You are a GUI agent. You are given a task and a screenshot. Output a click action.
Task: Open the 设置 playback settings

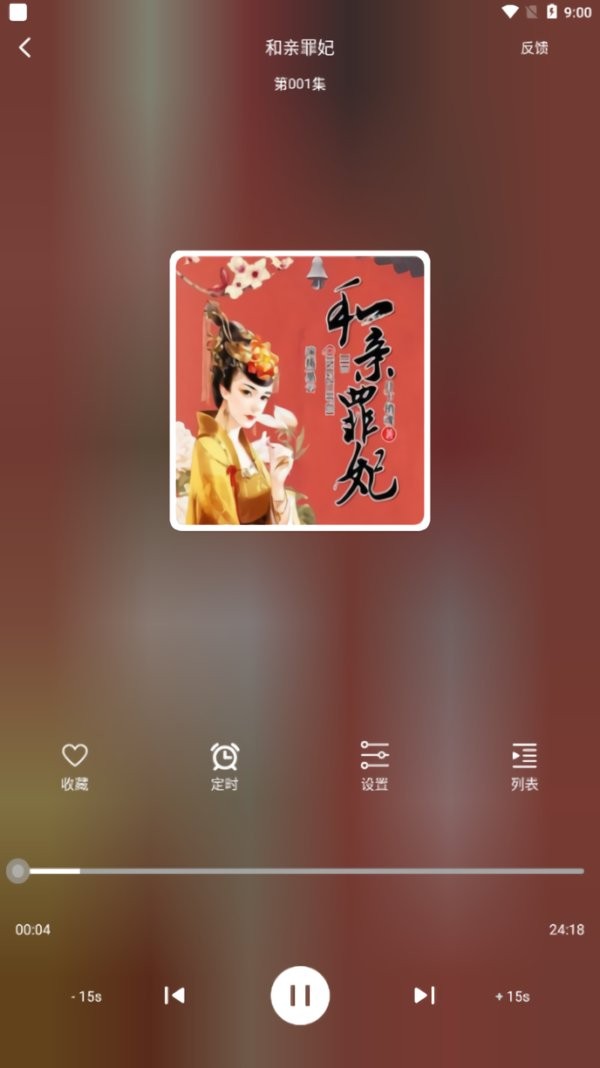point(375,766)
